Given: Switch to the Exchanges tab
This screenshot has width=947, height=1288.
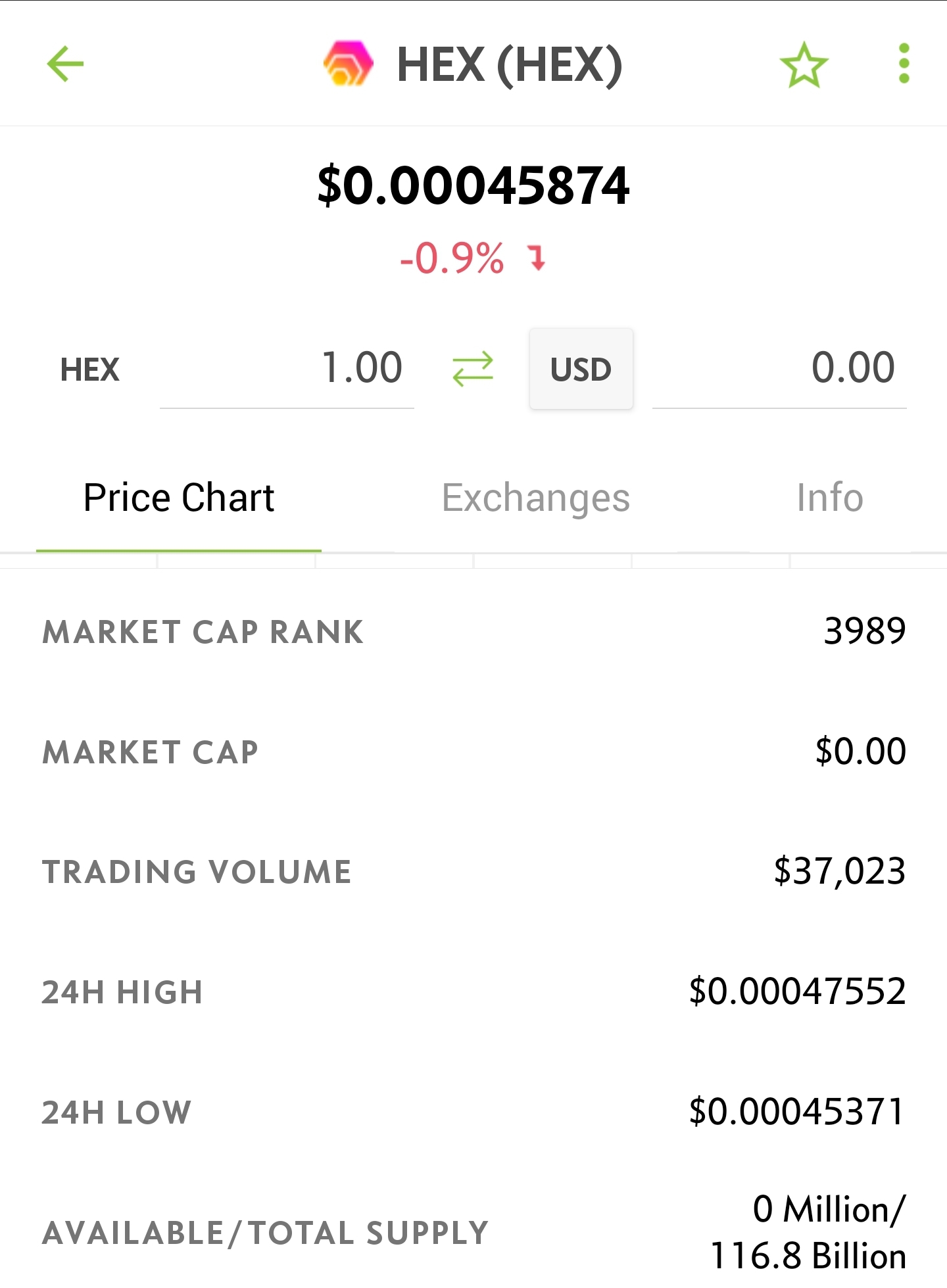Looking at the screenshot, I should point(536,498).
